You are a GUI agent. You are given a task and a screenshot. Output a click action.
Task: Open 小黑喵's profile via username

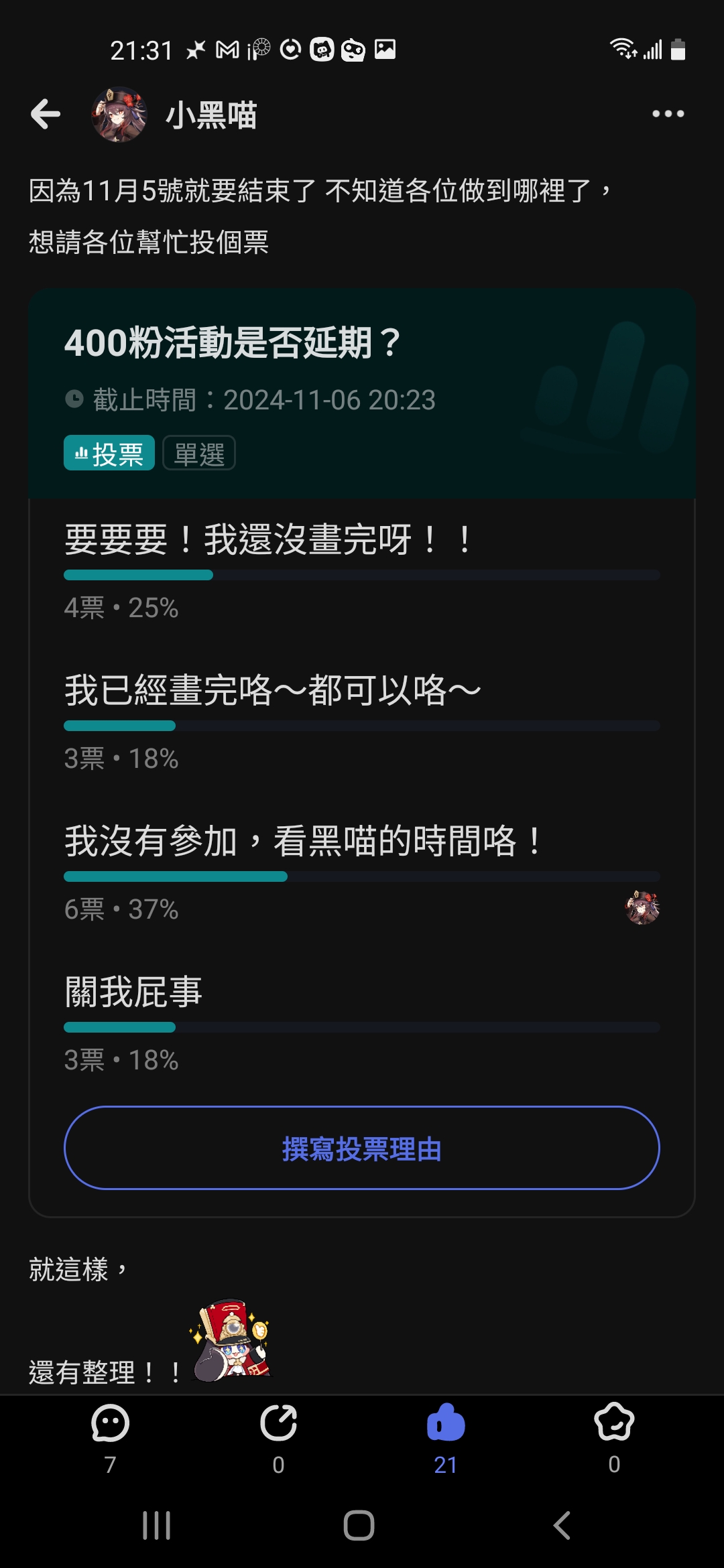(213, 115)
